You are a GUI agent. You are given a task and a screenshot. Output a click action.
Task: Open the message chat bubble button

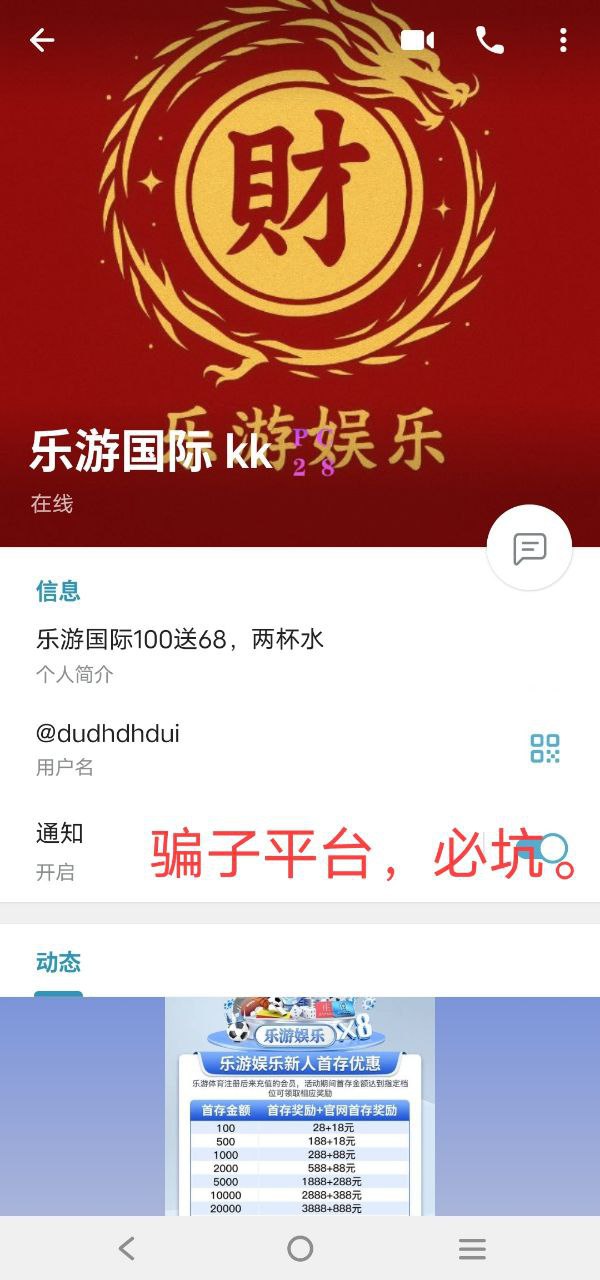click(x=529, y=548)
